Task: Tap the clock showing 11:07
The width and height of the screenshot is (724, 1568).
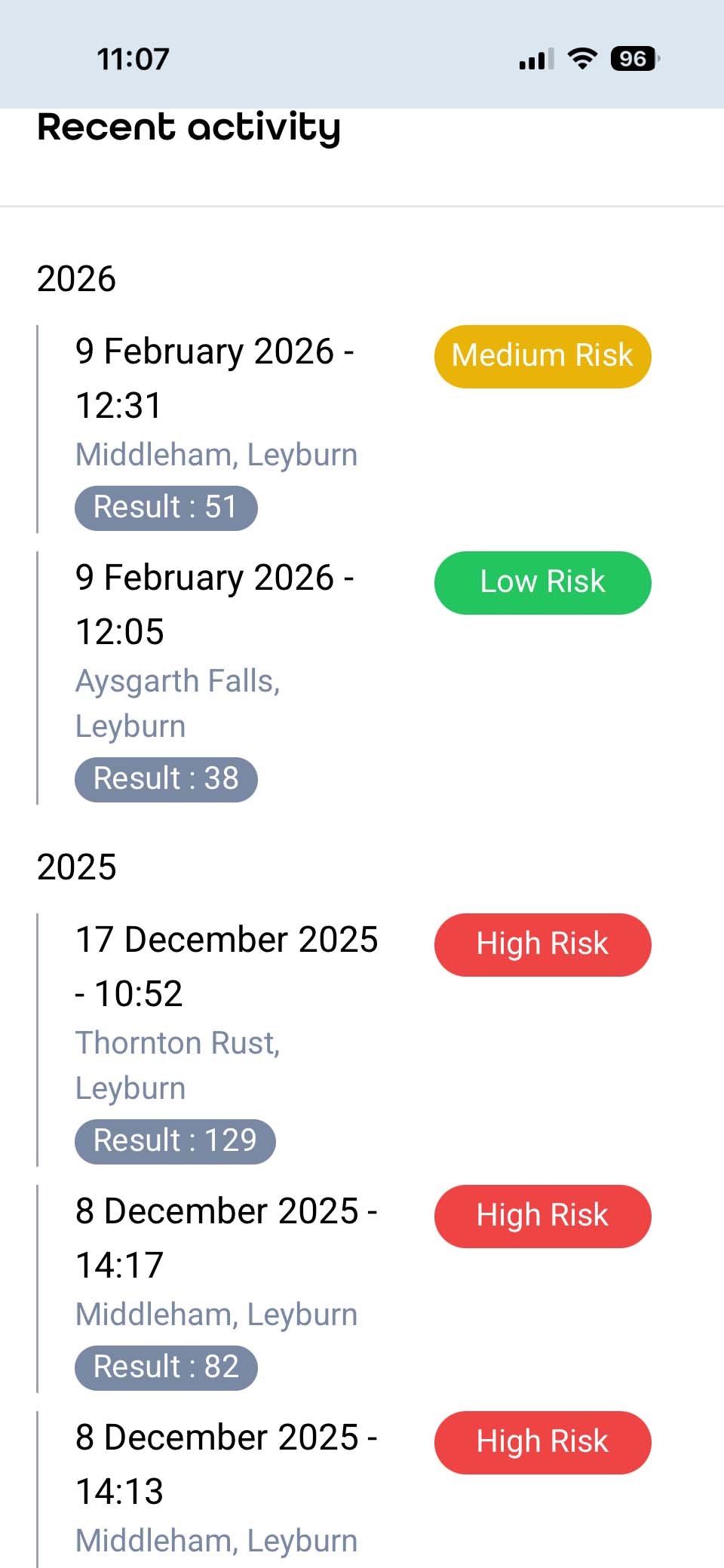Action: click(x=133, y=59)
